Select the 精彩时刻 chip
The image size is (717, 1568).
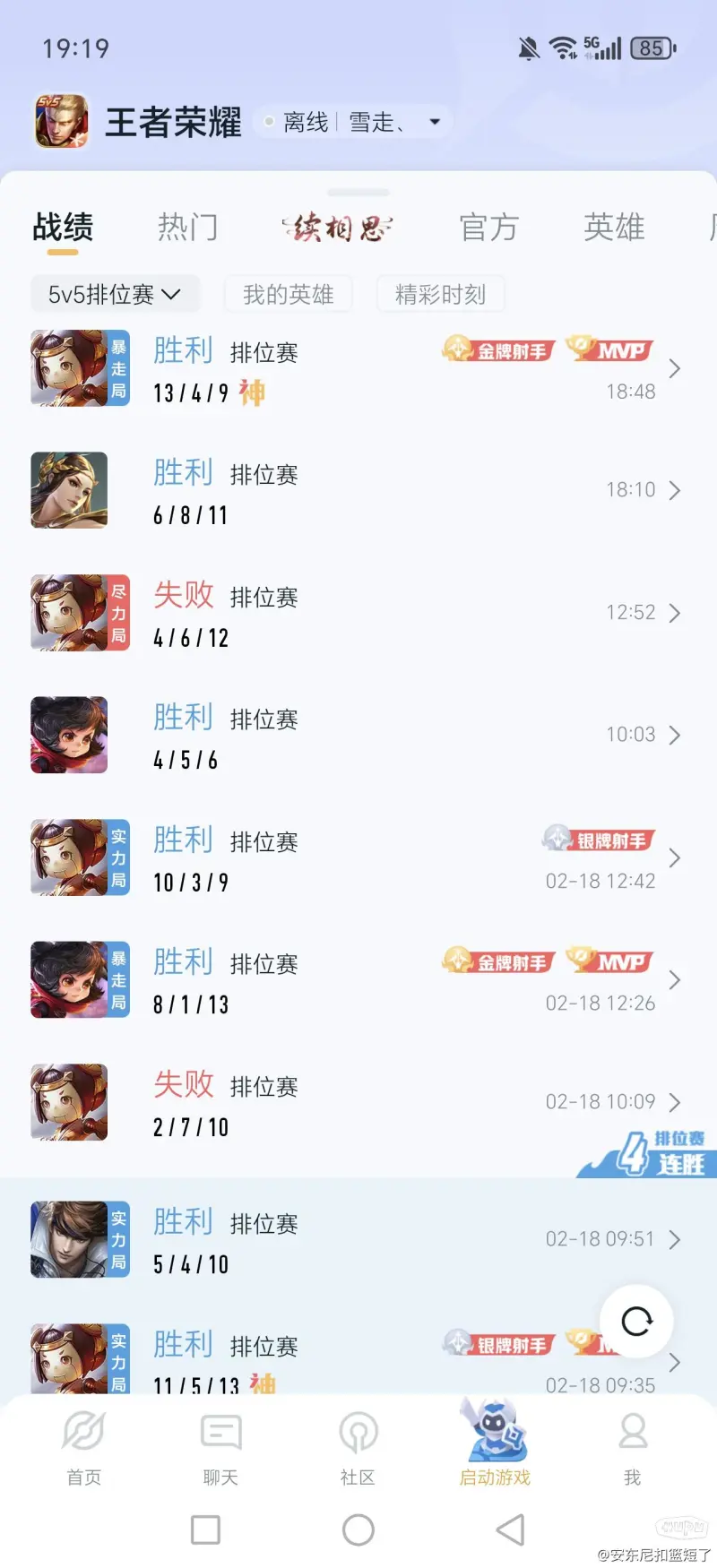[440, 294]
